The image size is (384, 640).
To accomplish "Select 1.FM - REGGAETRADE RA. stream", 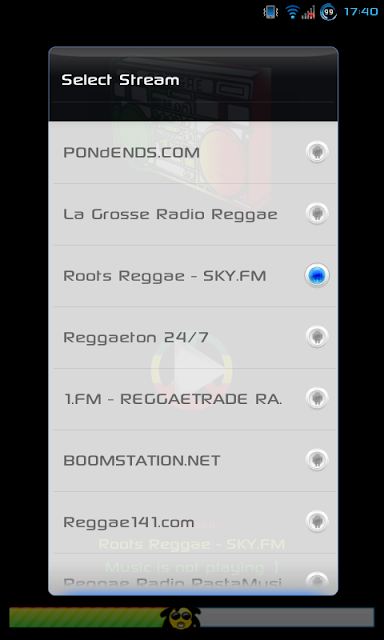I will tap(193, 399).
